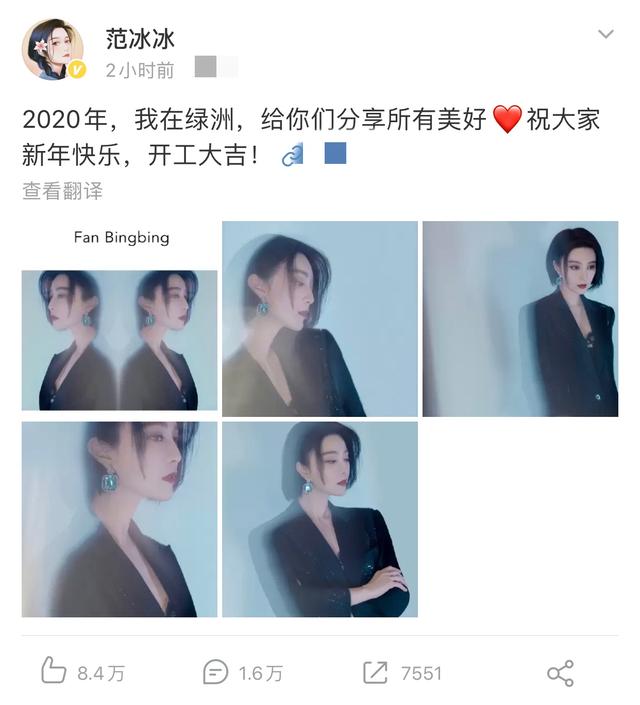This screenshot has height=705, width=640.
Task: Open the photo of her facing the camera
Action: (x=520, y=318)
